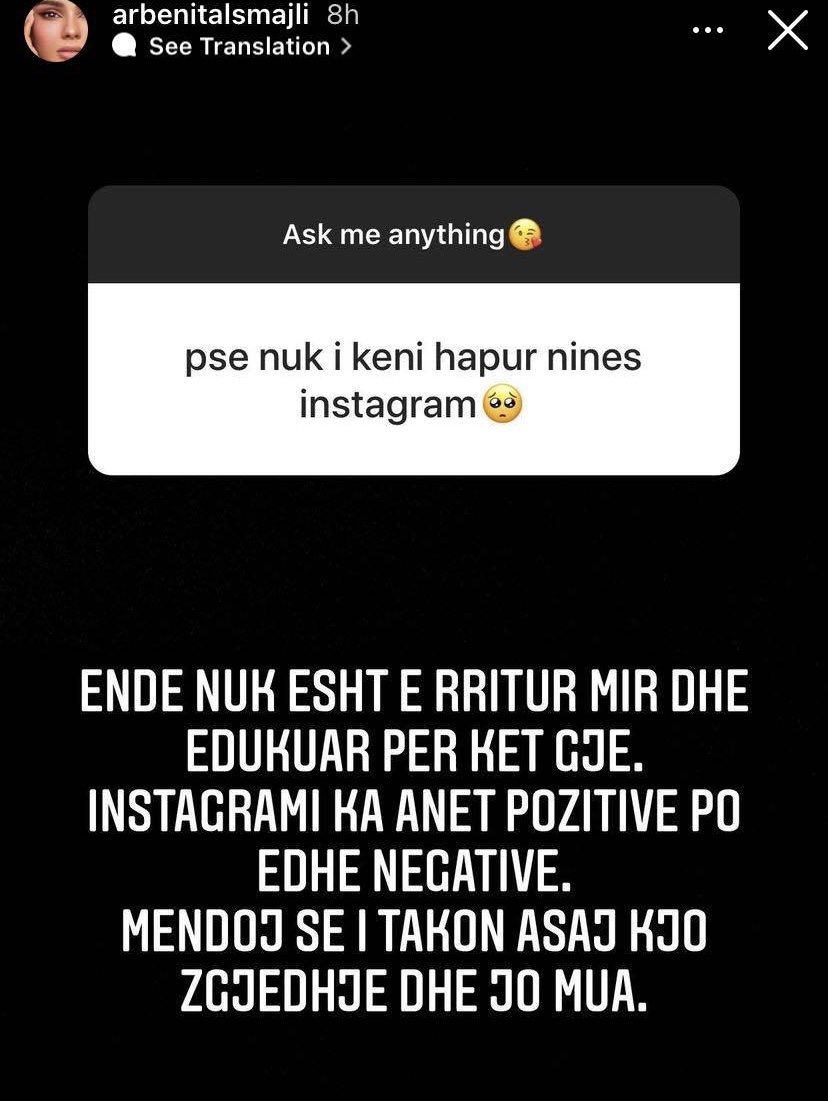Close the story viewer
Viewport: 828px width, 1101px height.
tap(787, 31)
